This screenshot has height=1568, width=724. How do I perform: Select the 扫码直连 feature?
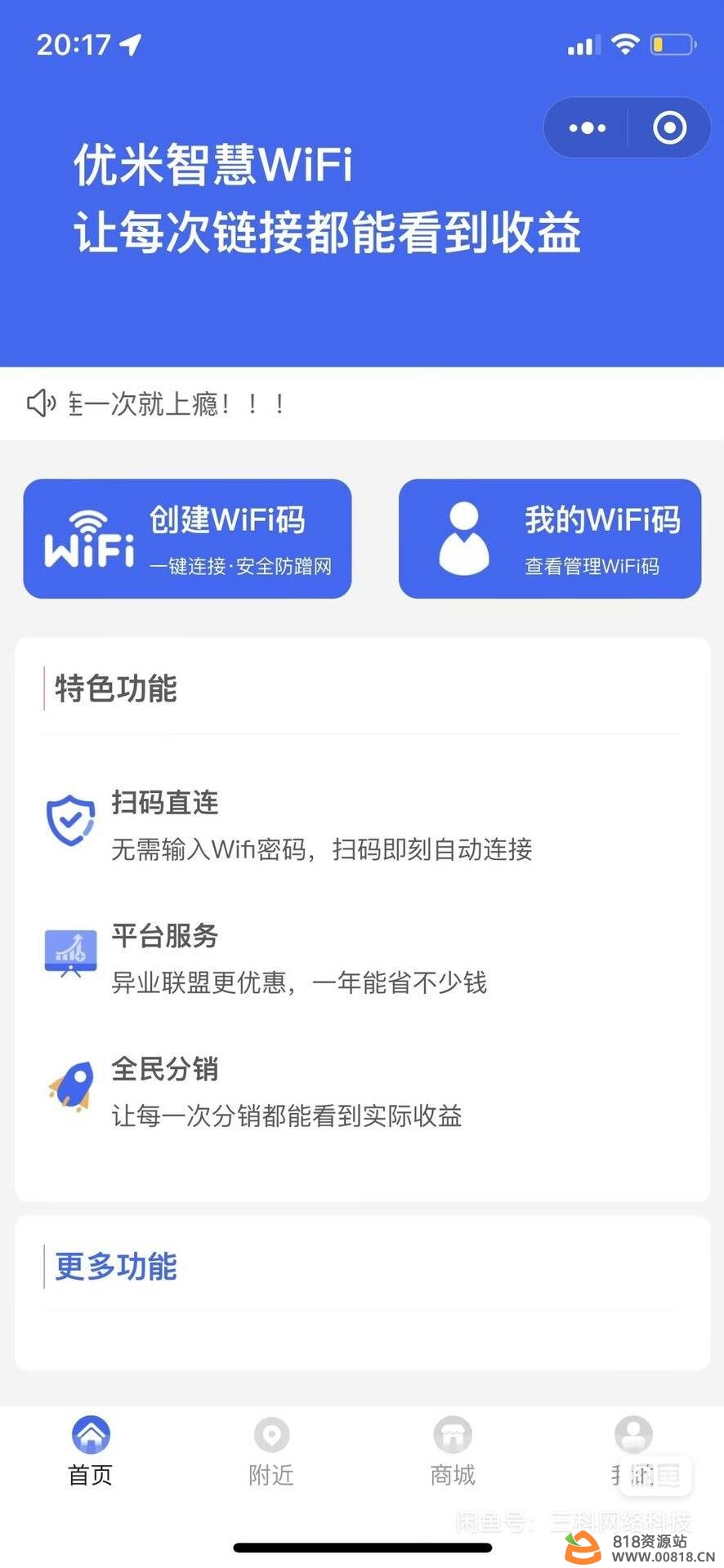click(361, 825)
